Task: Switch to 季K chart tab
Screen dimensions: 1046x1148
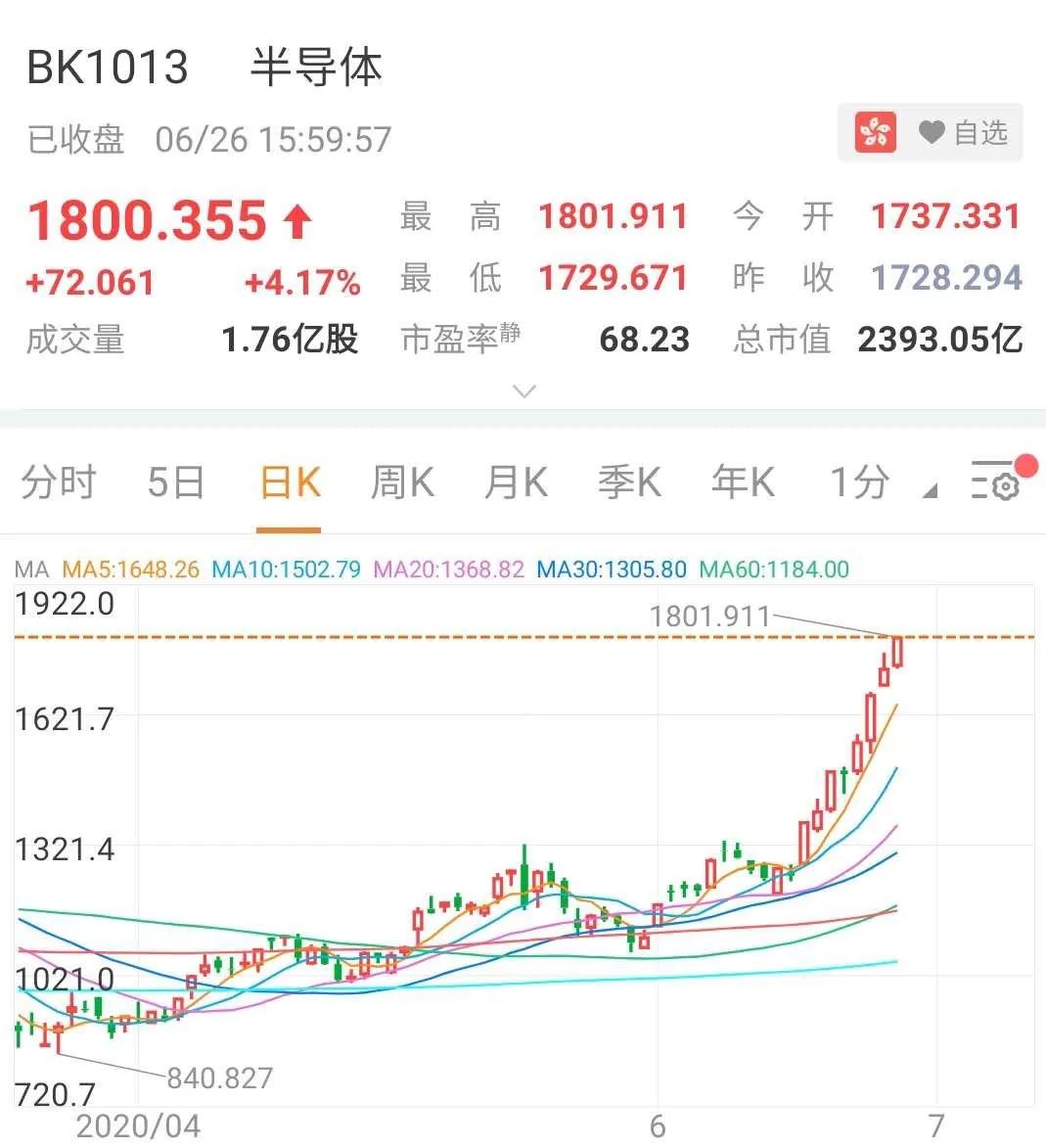Action: tap(629, 482)
